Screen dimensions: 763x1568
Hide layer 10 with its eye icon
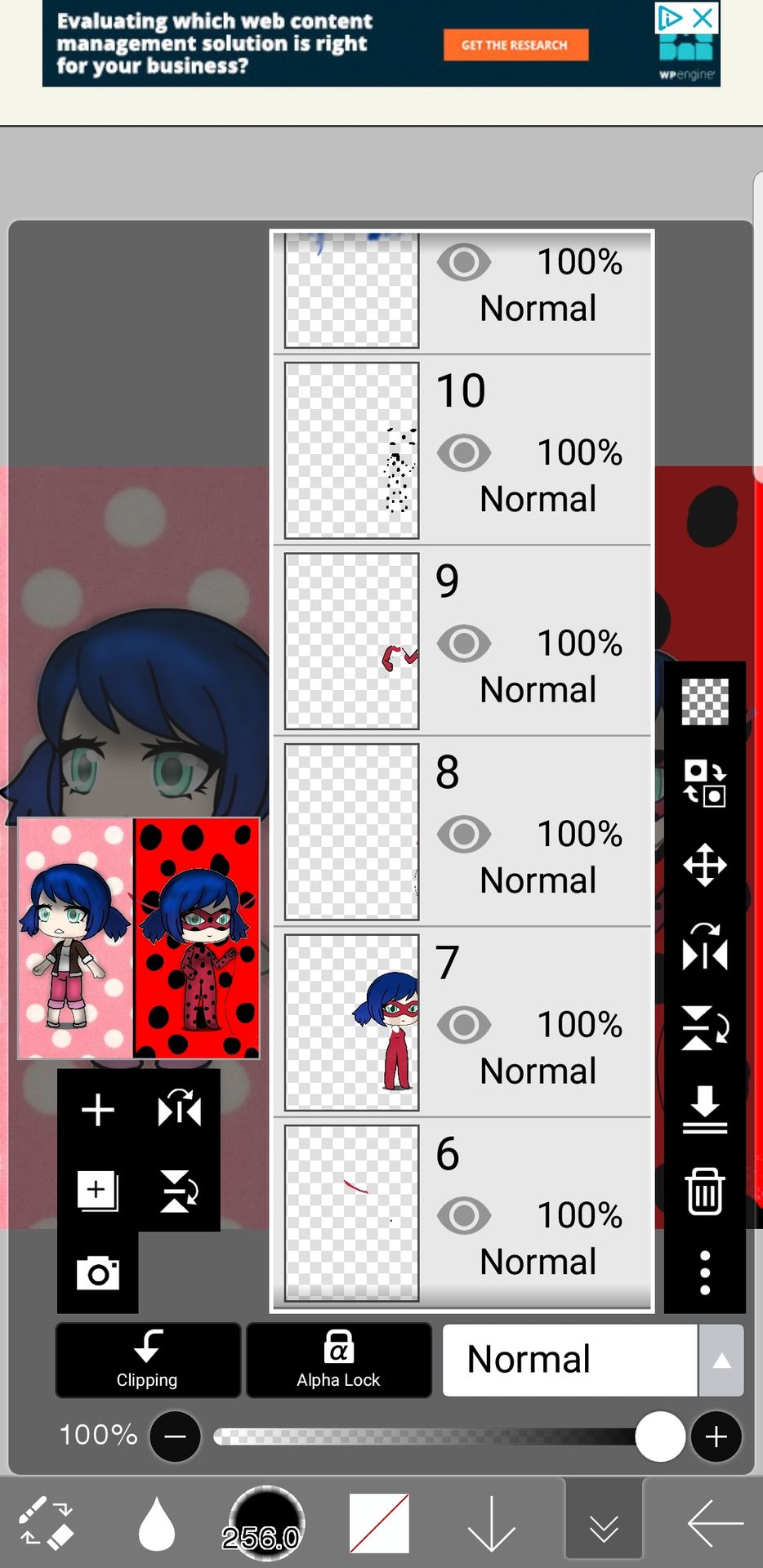point(464,453)
